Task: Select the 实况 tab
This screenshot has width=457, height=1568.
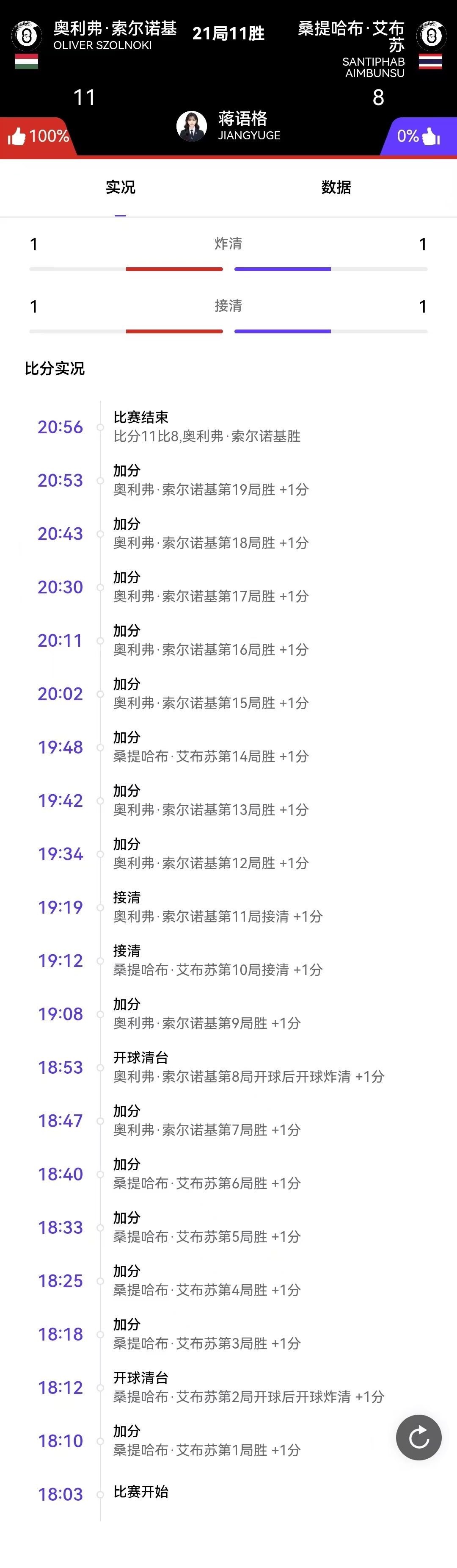Action: pyautogui.click(x=120, y=188)
